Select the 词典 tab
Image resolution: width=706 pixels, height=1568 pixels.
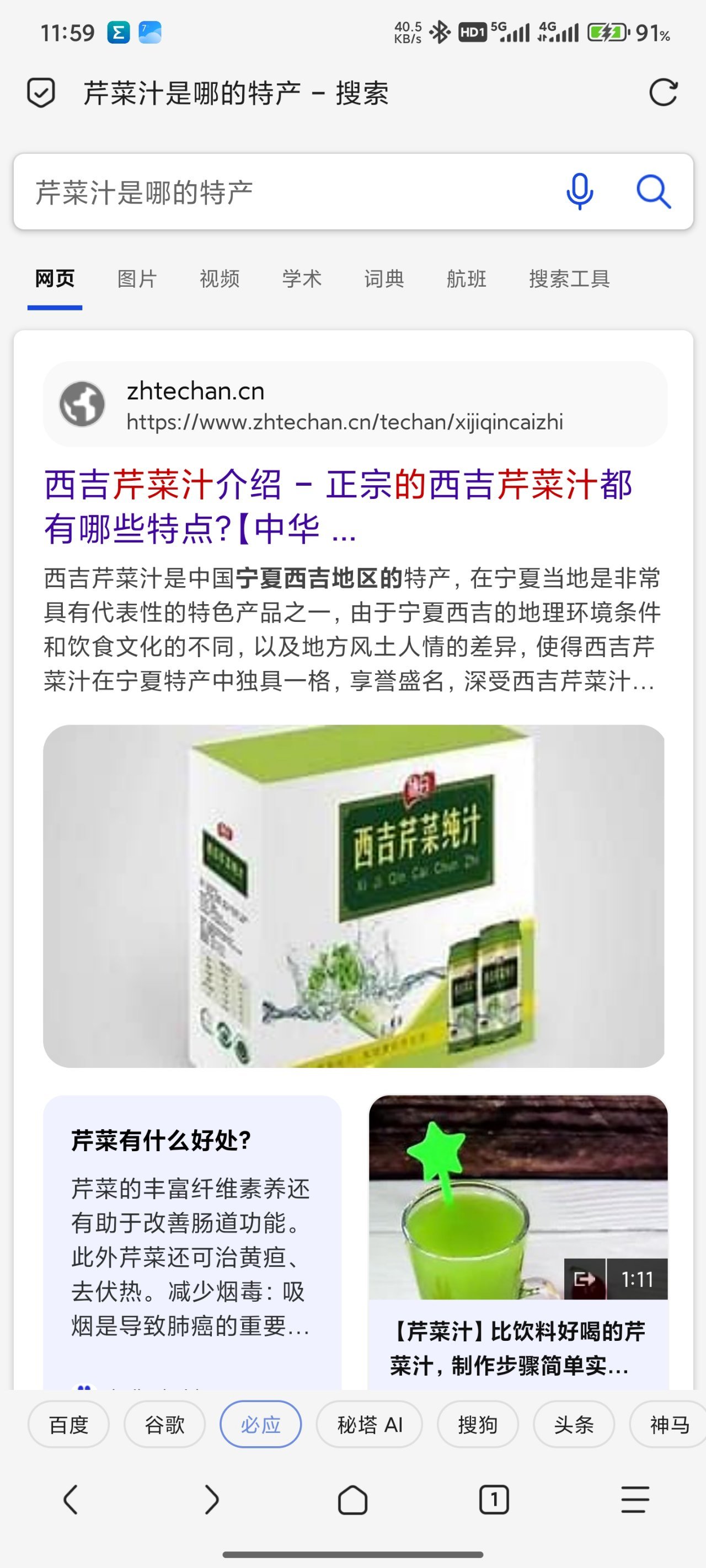click(x=384, y=279)
